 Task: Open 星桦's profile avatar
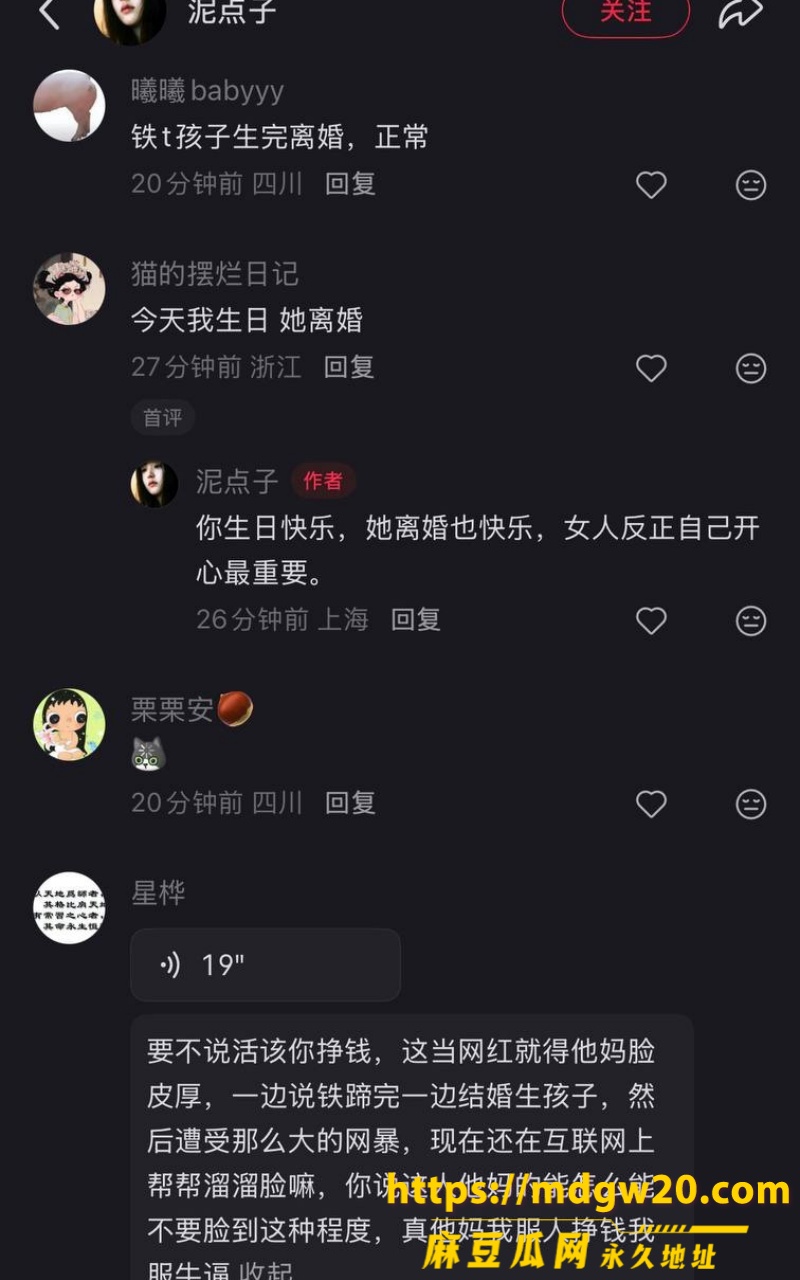click(x=69, y=908)
